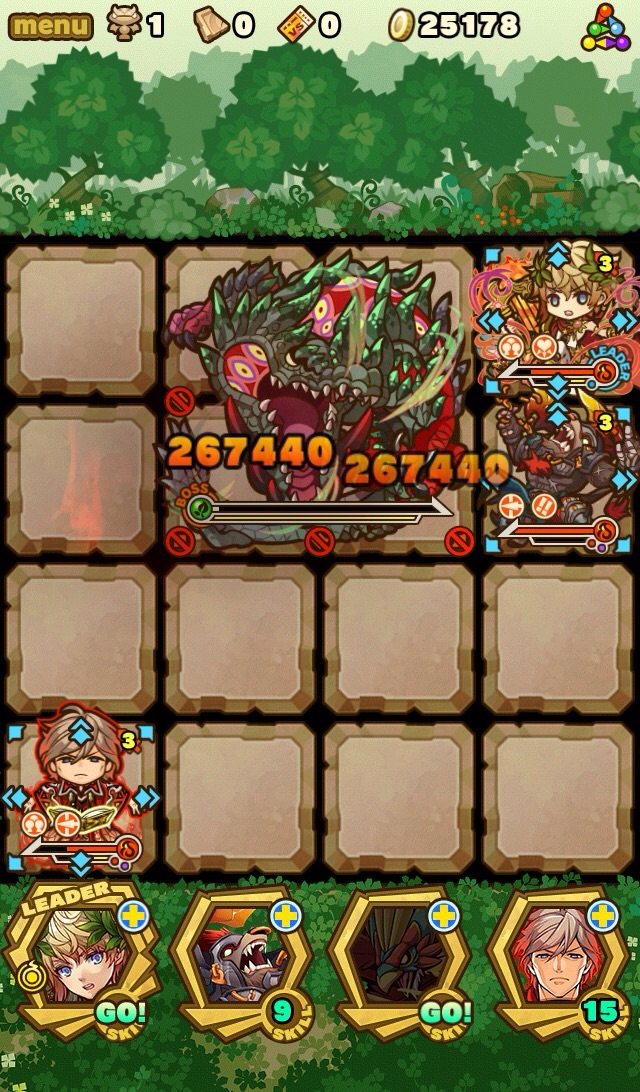Activate the leader's GO! skill

121,1010
